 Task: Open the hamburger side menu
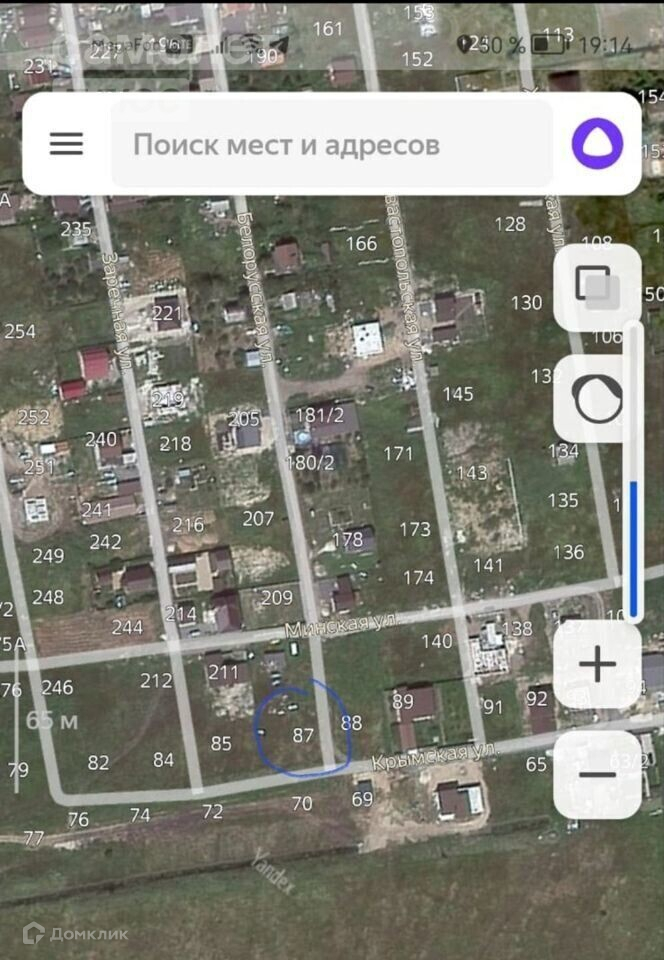point(66,144)
